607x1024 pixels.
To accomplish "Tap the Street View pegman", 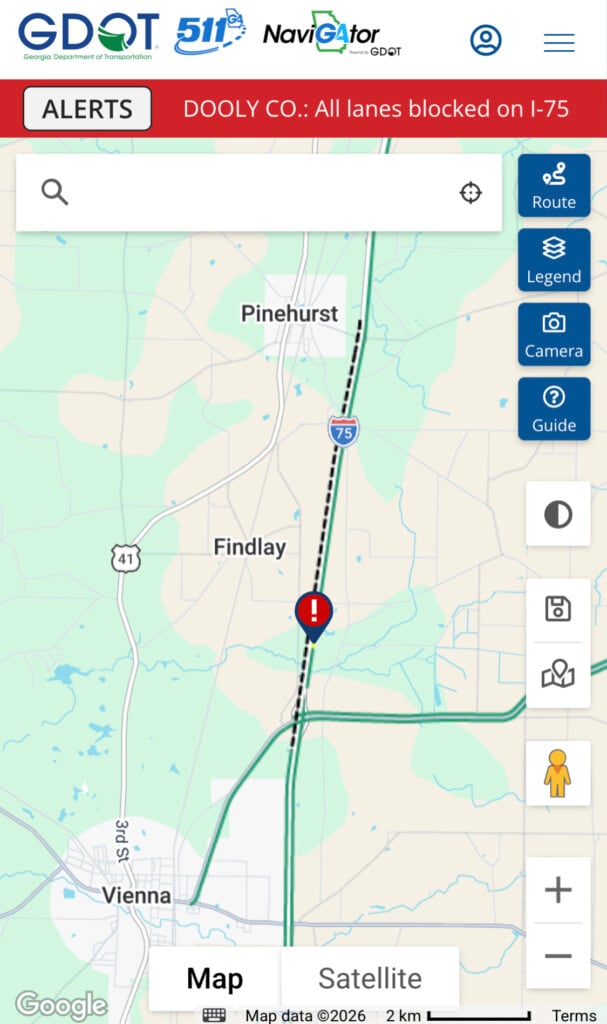I will pos(558,773).
